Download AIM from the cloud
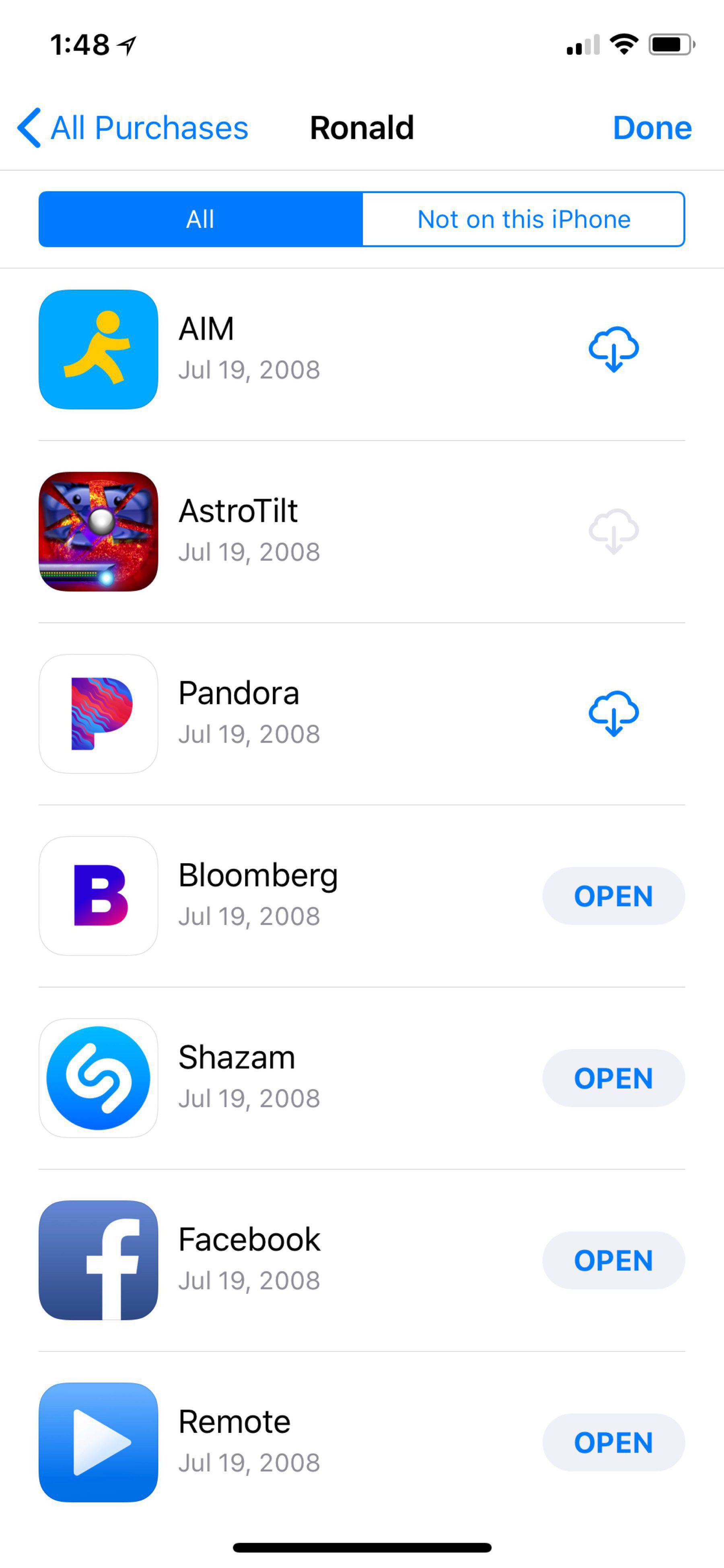This screenshot has width=724, height=1568. 613,349
